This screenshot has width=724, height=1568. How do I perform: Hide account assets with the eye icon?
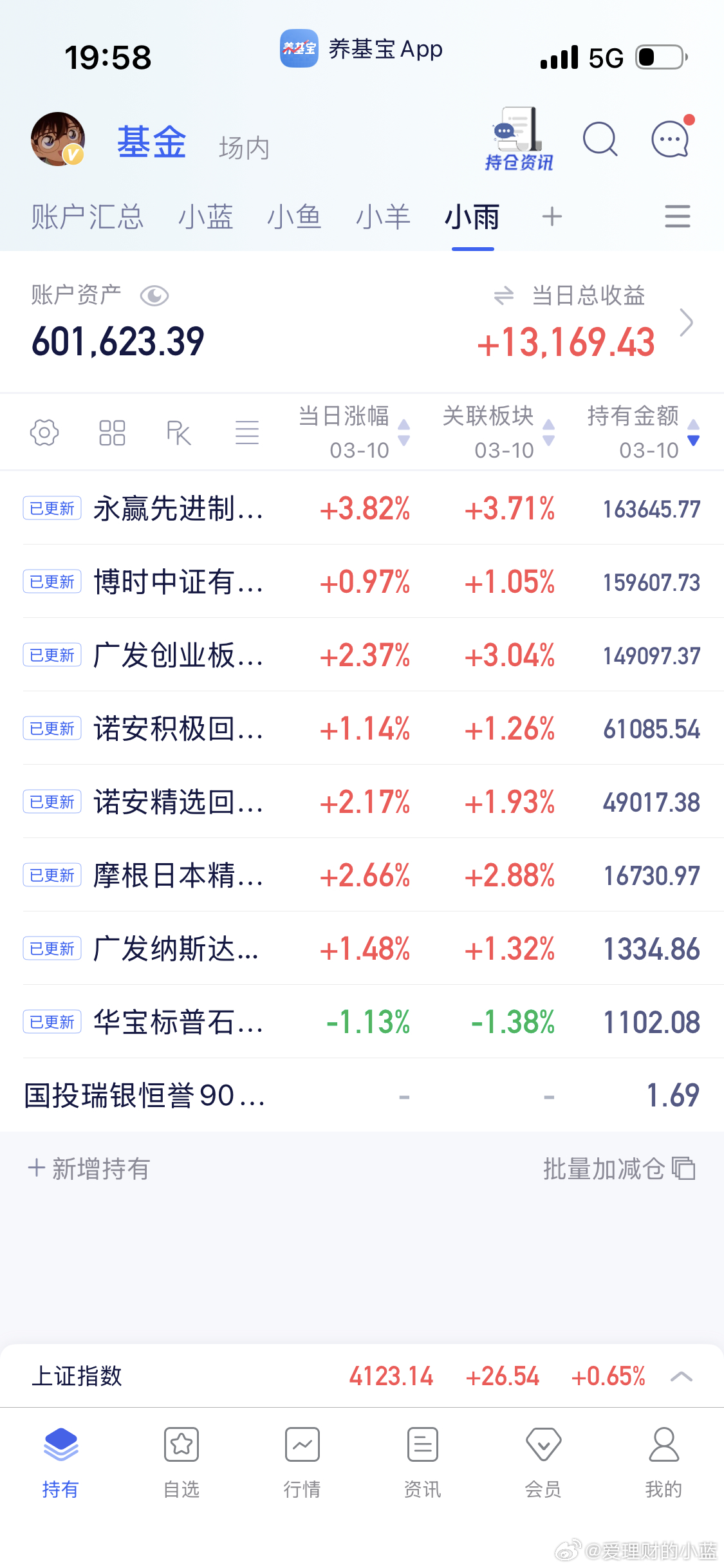[x=154, y=296]
